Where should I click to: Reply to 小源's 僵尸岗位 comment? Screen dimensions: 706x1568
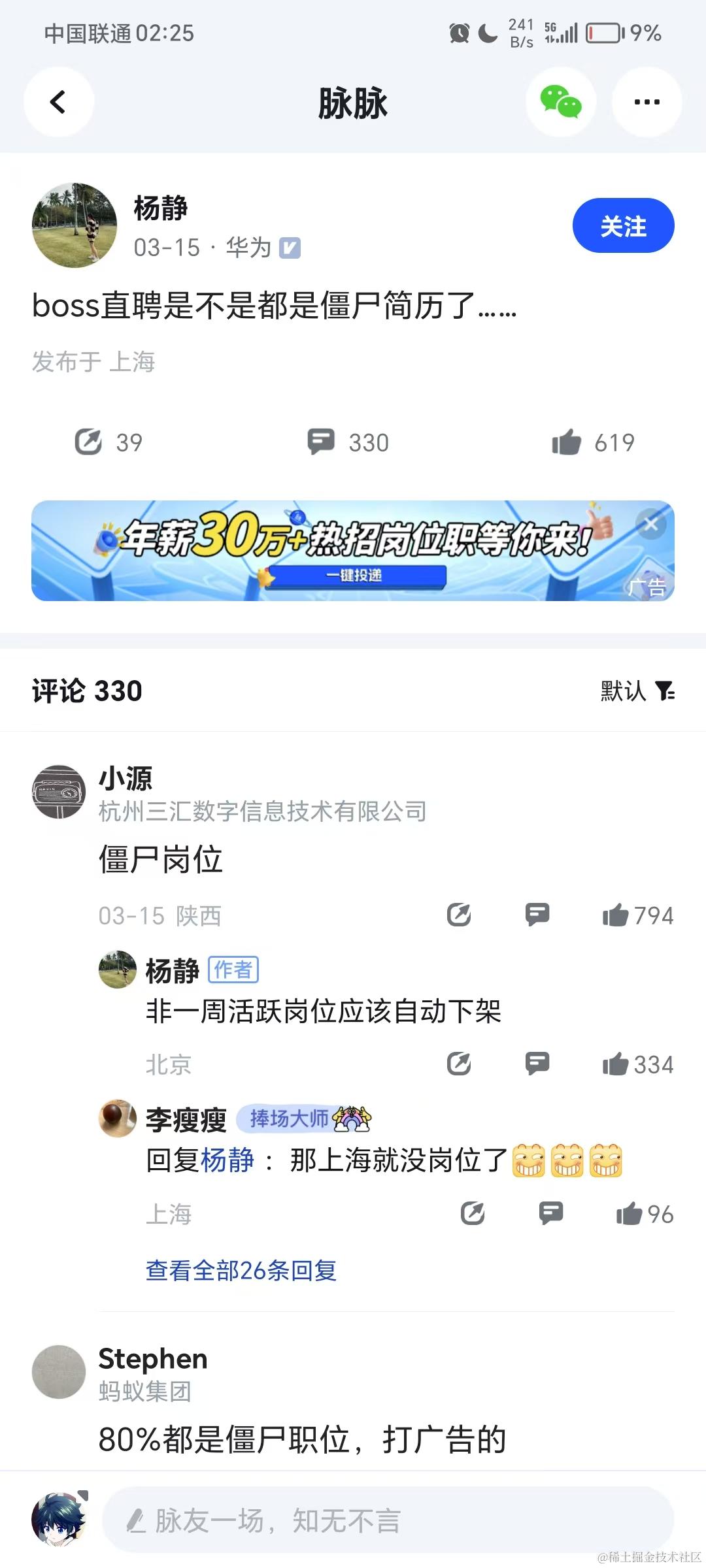[537, 915]
